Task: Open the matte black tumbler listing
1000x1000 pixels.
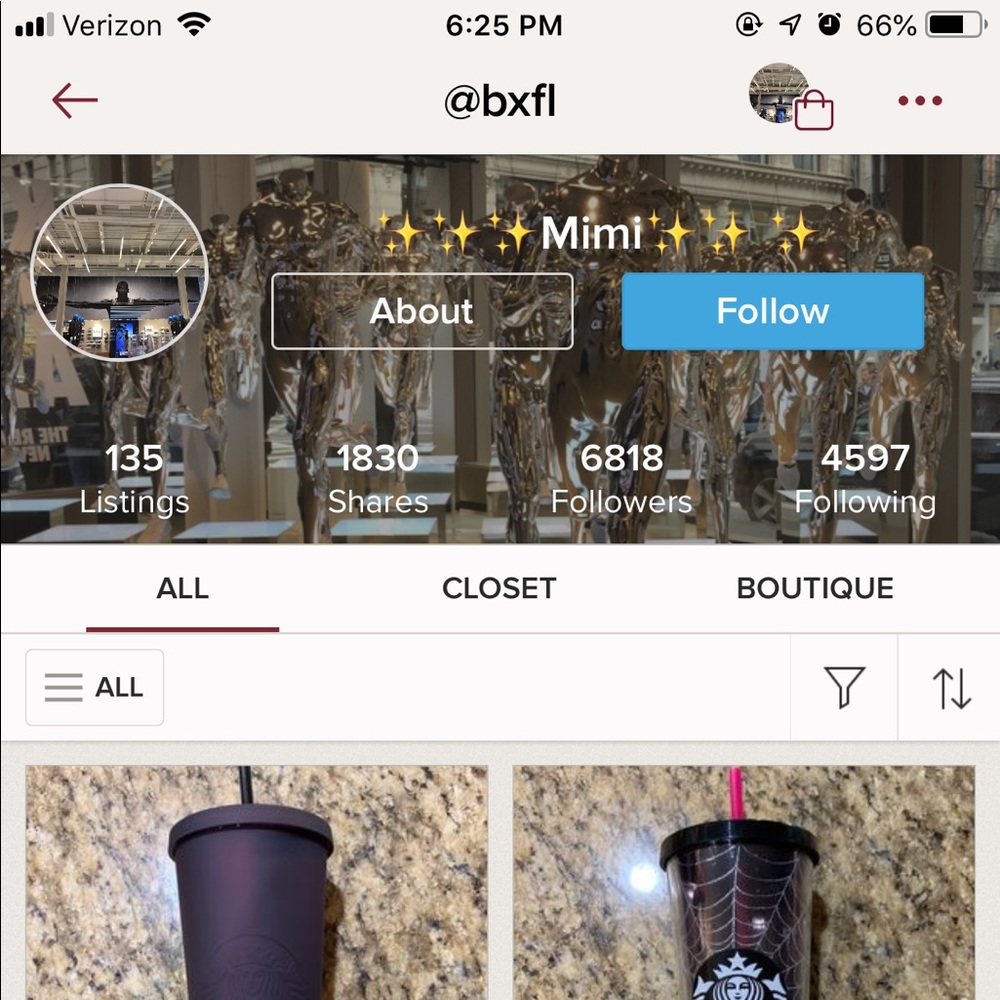Action: pos(256,885)
